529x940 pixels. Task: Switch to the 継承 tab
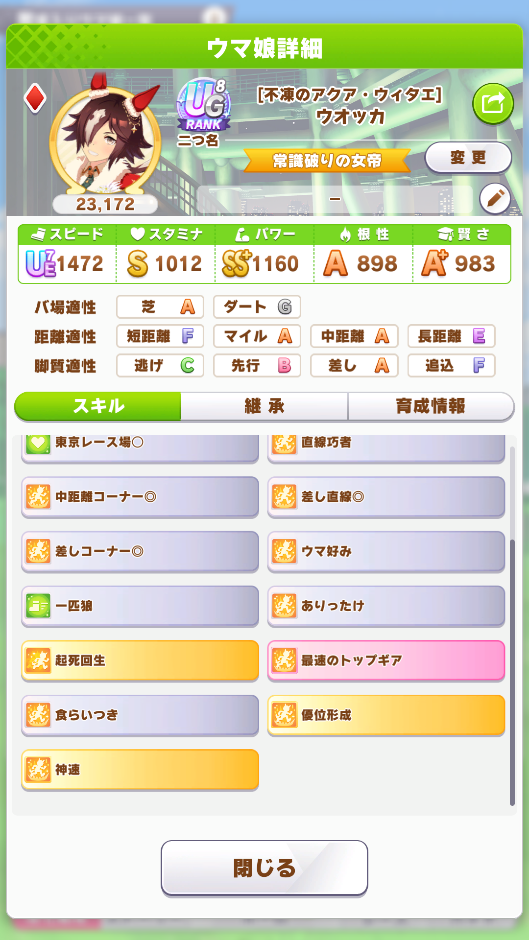tap(264, 406)
